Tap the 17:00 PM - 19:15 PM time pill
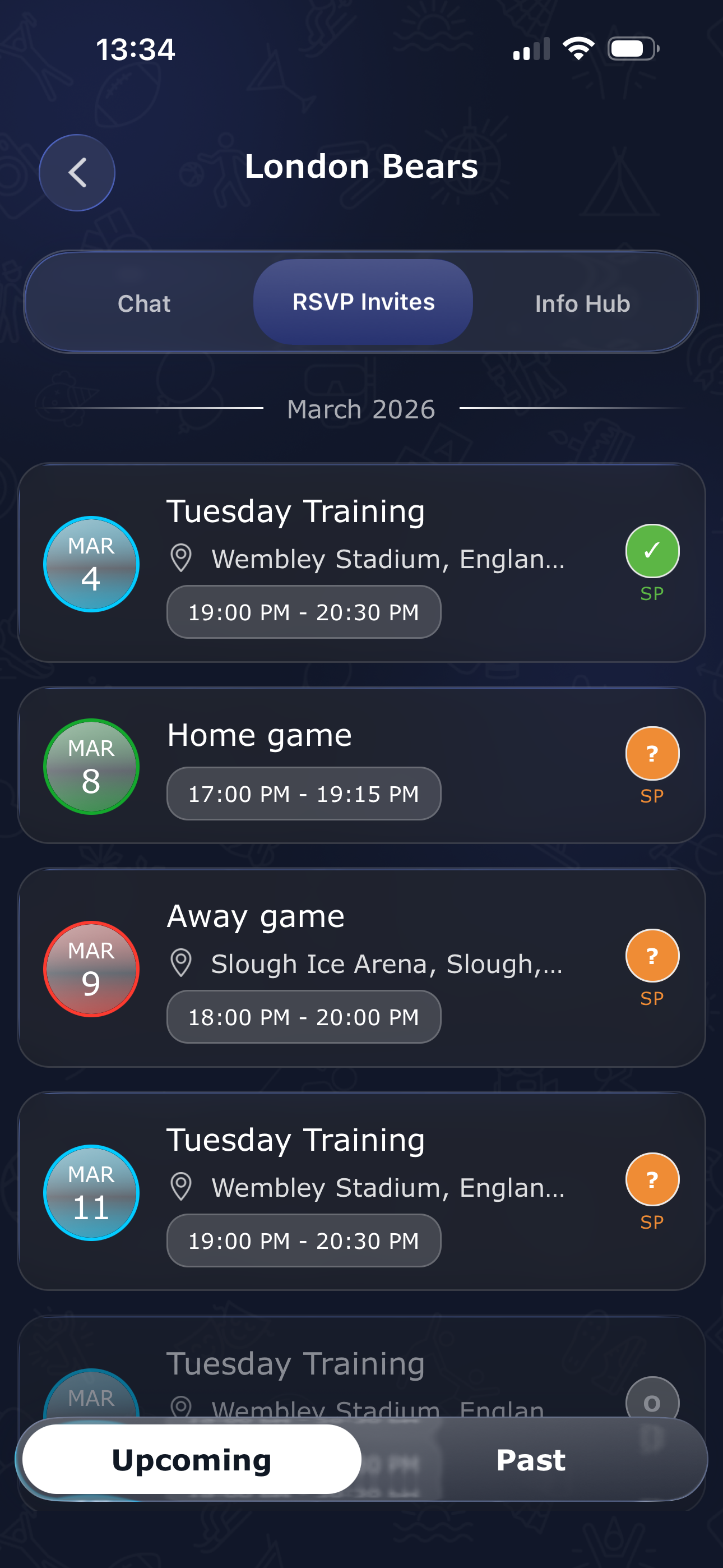The width and height of the screenshot is (723, 1568). (x=304, y=793)
